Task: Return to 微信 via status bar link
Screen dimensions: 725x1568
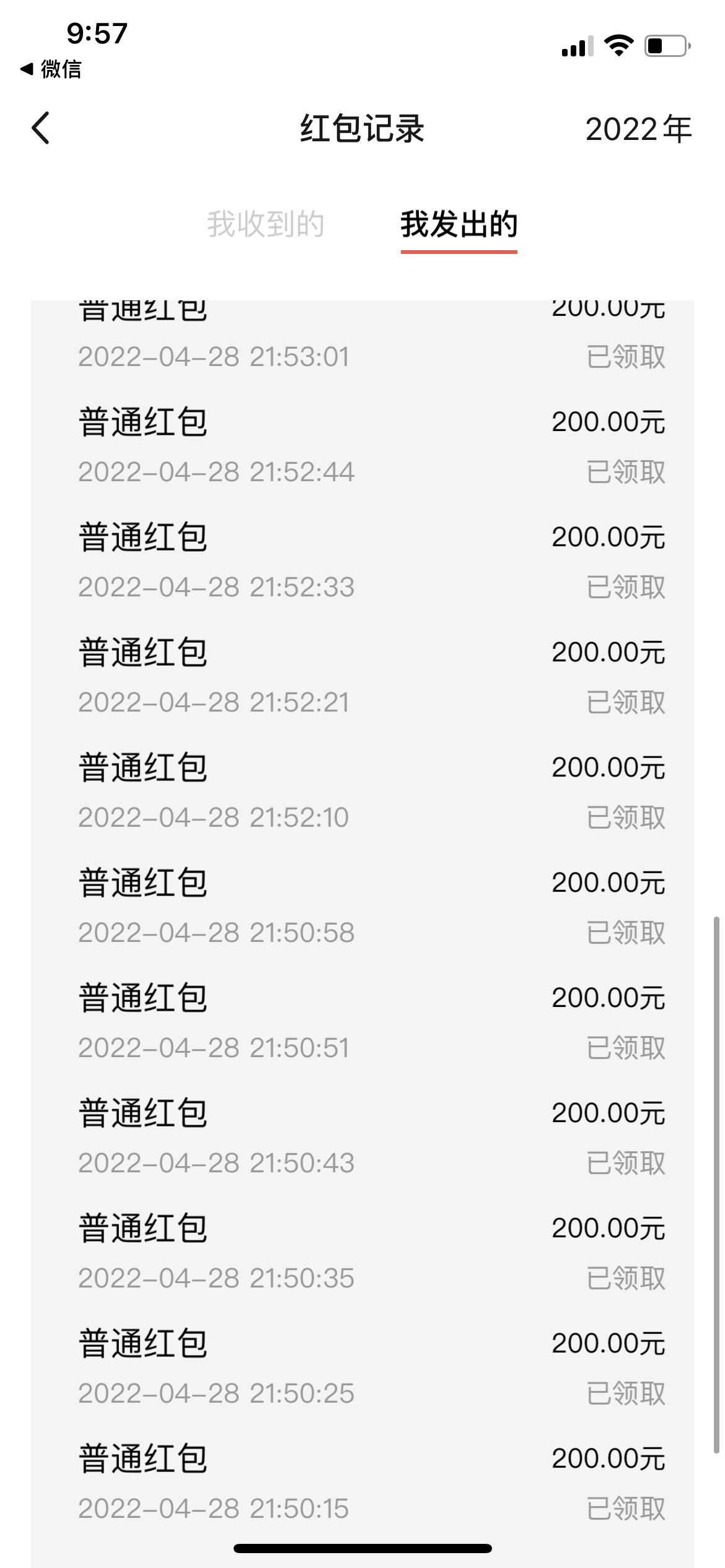Action: click(51, 69)
